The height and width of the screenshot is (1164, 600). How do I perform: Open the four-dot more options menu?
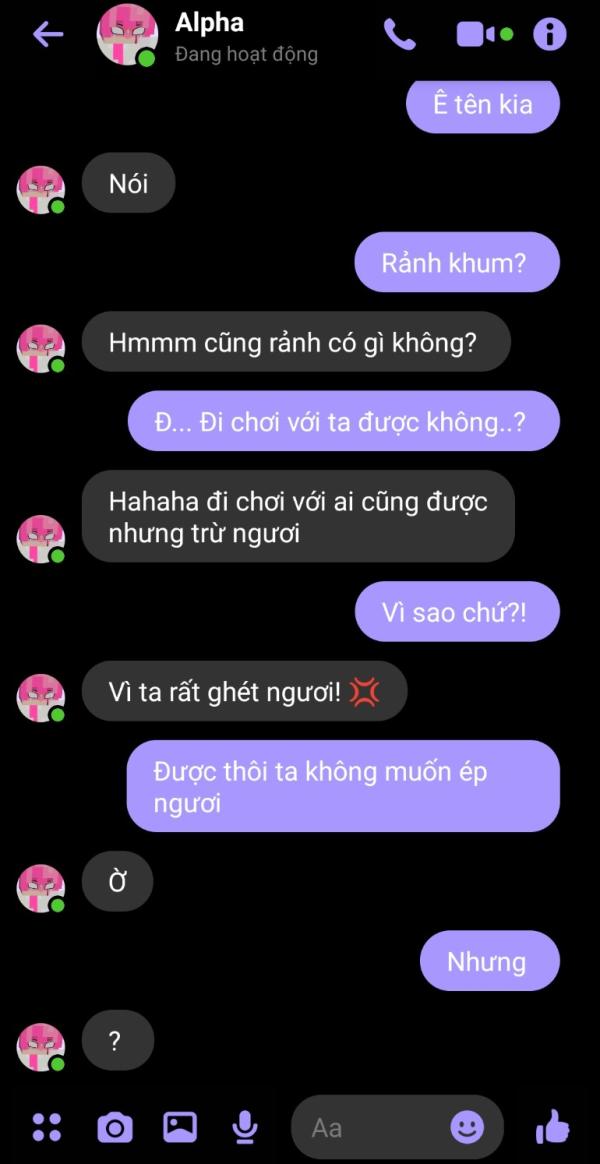[x=47, y=1126]
